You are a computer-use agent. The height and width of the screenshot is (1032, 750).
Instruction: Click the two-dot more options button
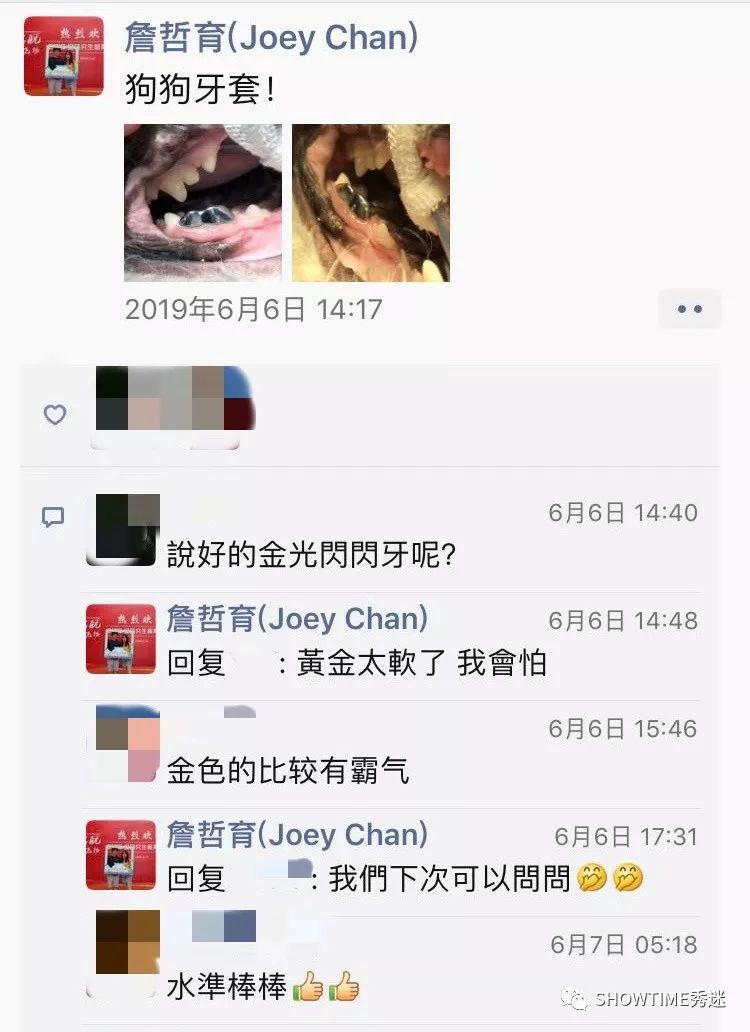(689, 309)
